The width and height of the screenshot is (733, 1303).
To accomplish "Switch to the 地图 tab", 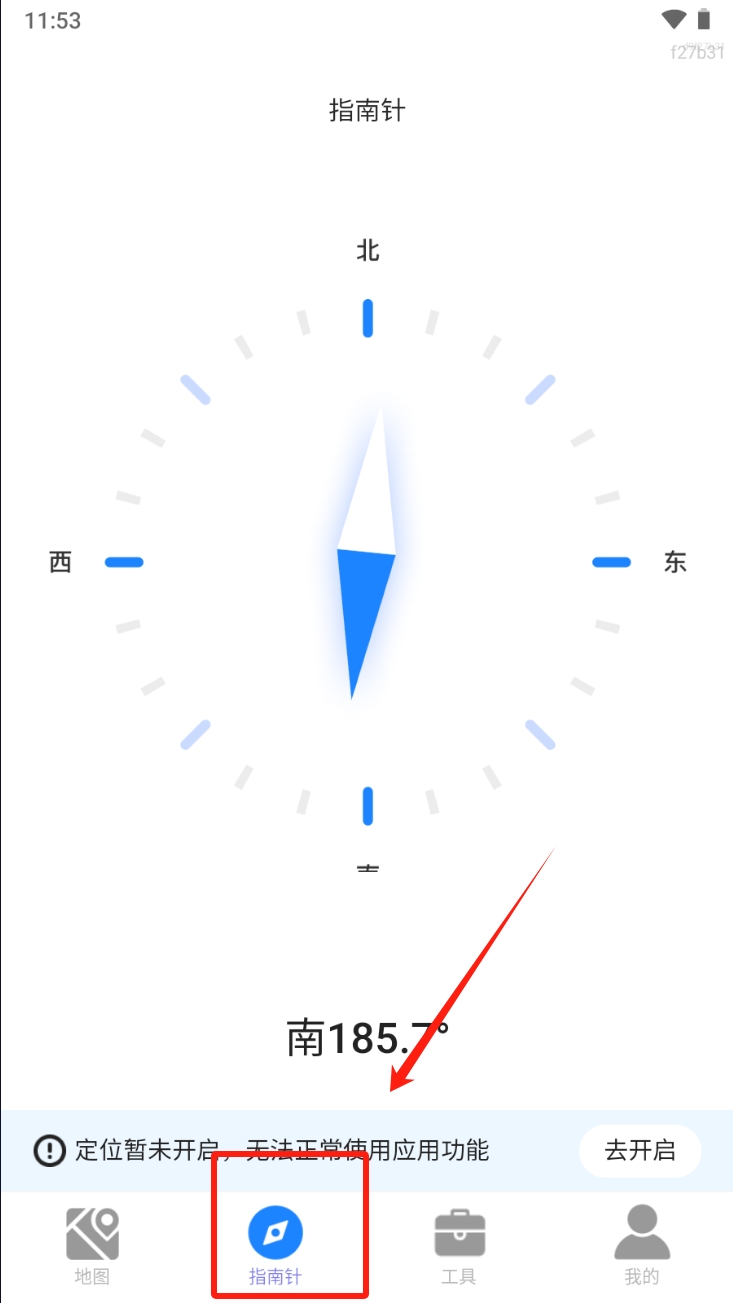I will coord(92,1245).
